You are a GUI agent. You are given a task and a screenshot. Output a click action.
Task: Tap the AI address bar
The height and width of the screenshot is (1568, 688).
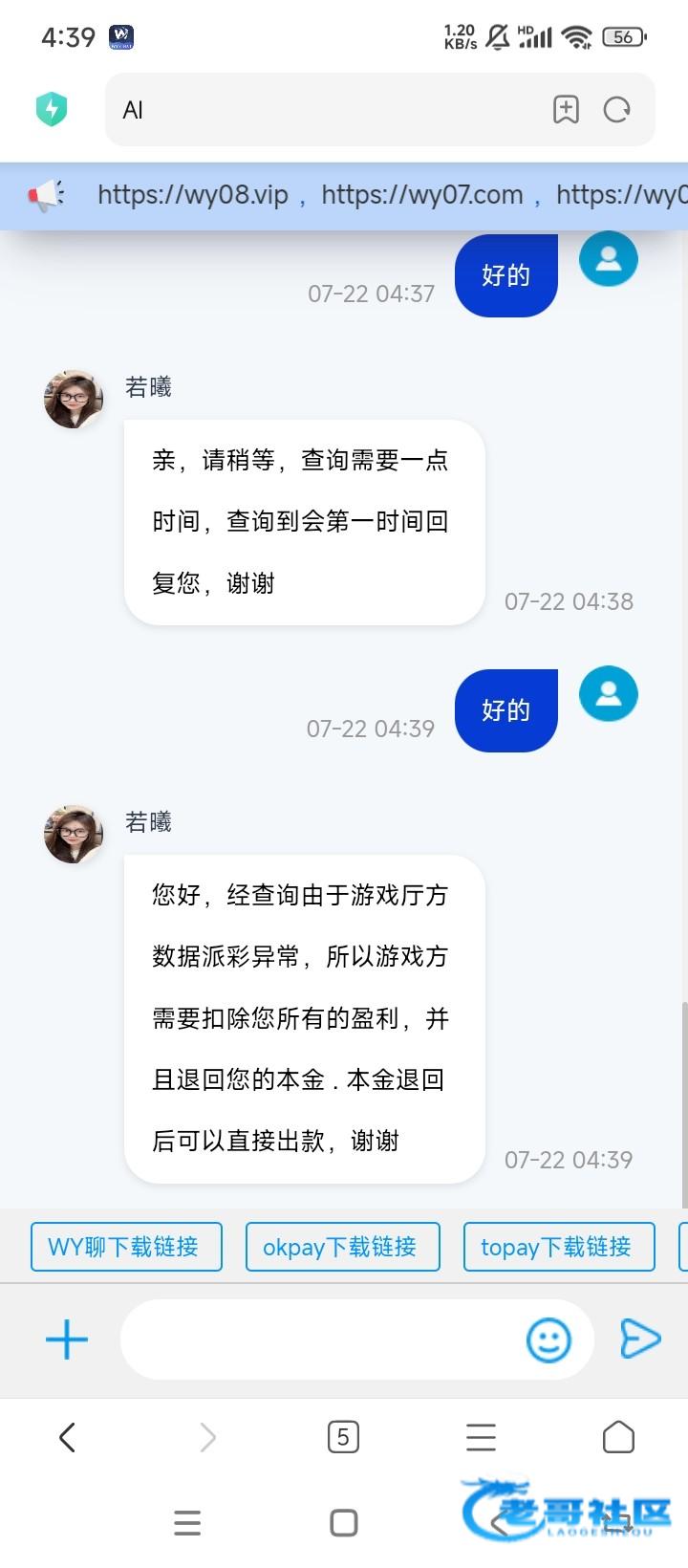(x=325, y=110)
